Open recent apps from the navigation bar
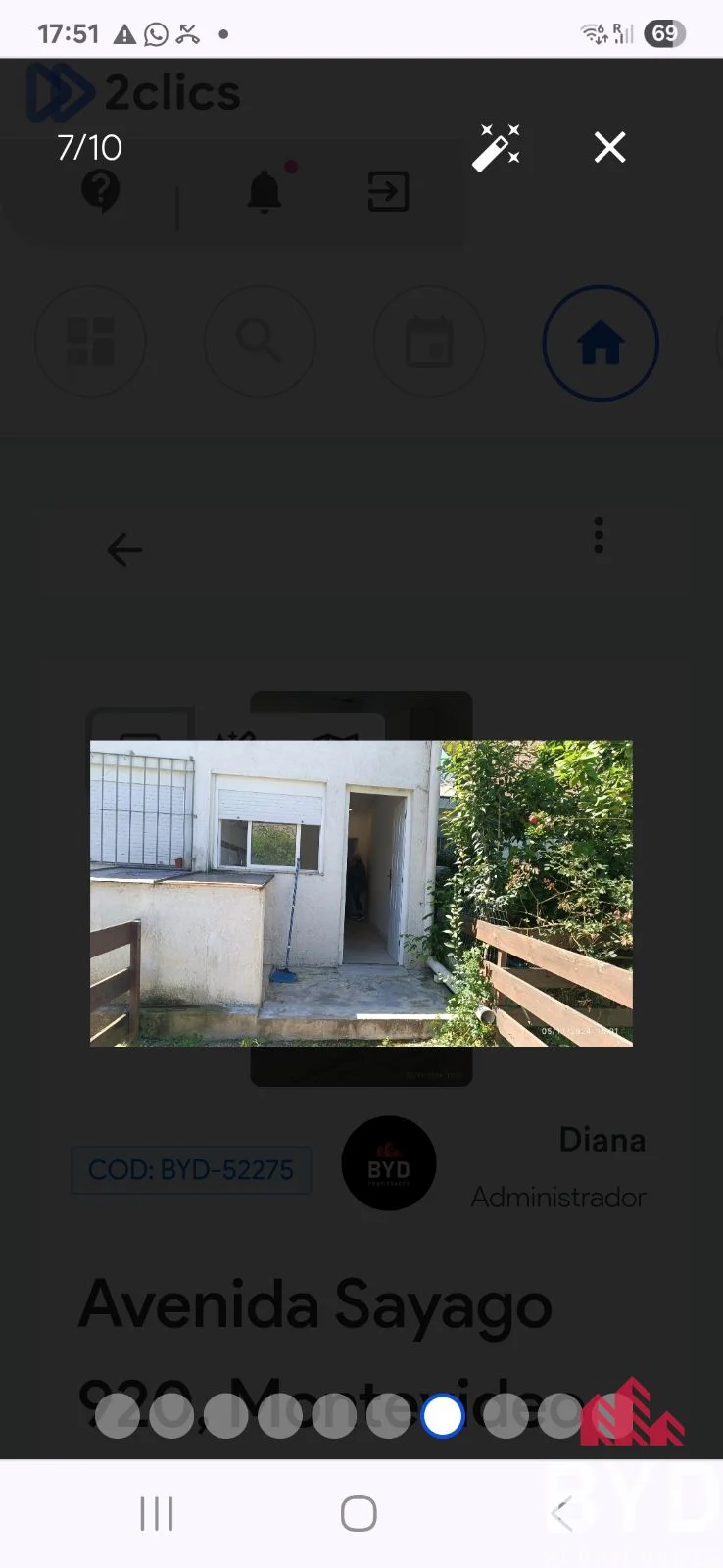 click(x=157, y=1513)
